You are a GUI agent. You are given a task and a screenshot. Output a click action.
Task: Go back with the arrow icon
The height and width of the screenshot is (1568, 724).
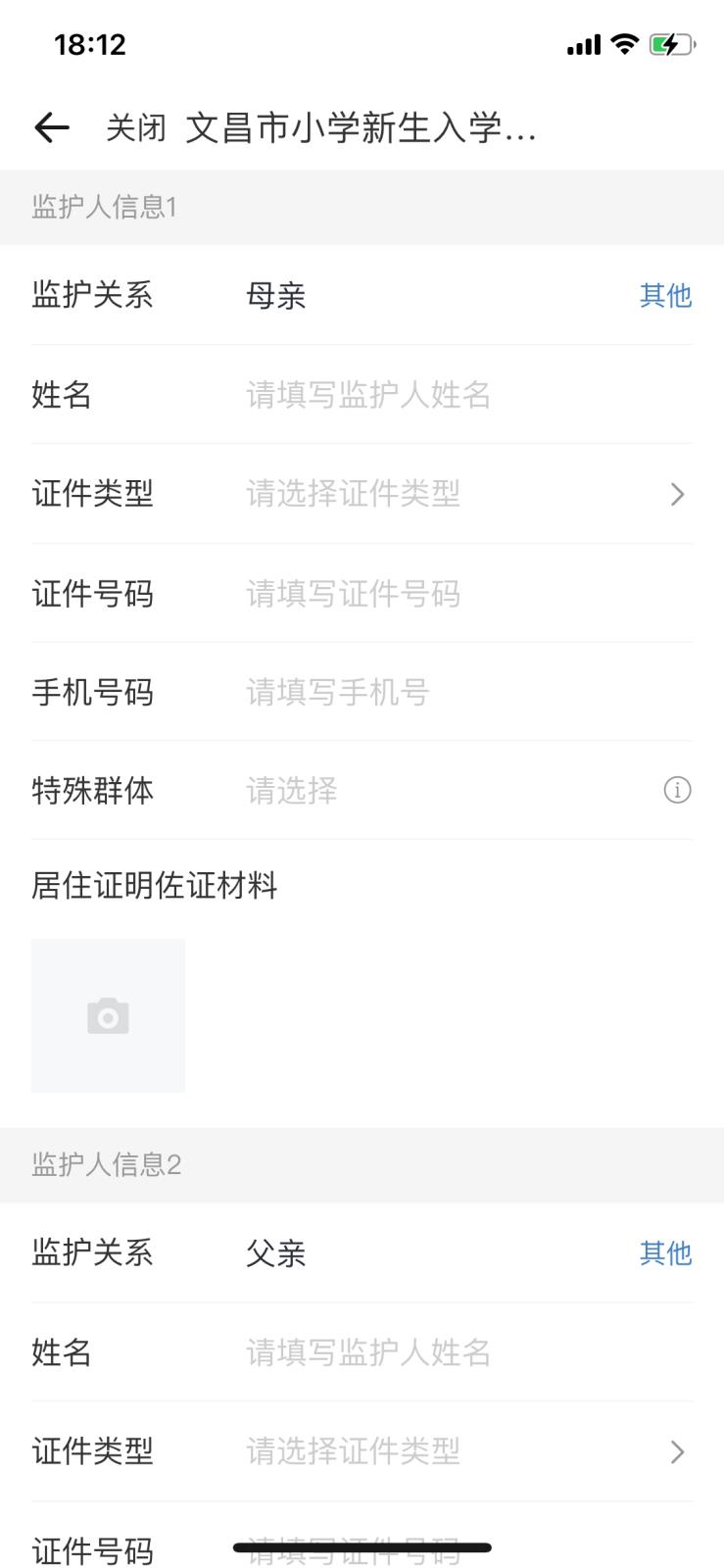pos(52,127)
